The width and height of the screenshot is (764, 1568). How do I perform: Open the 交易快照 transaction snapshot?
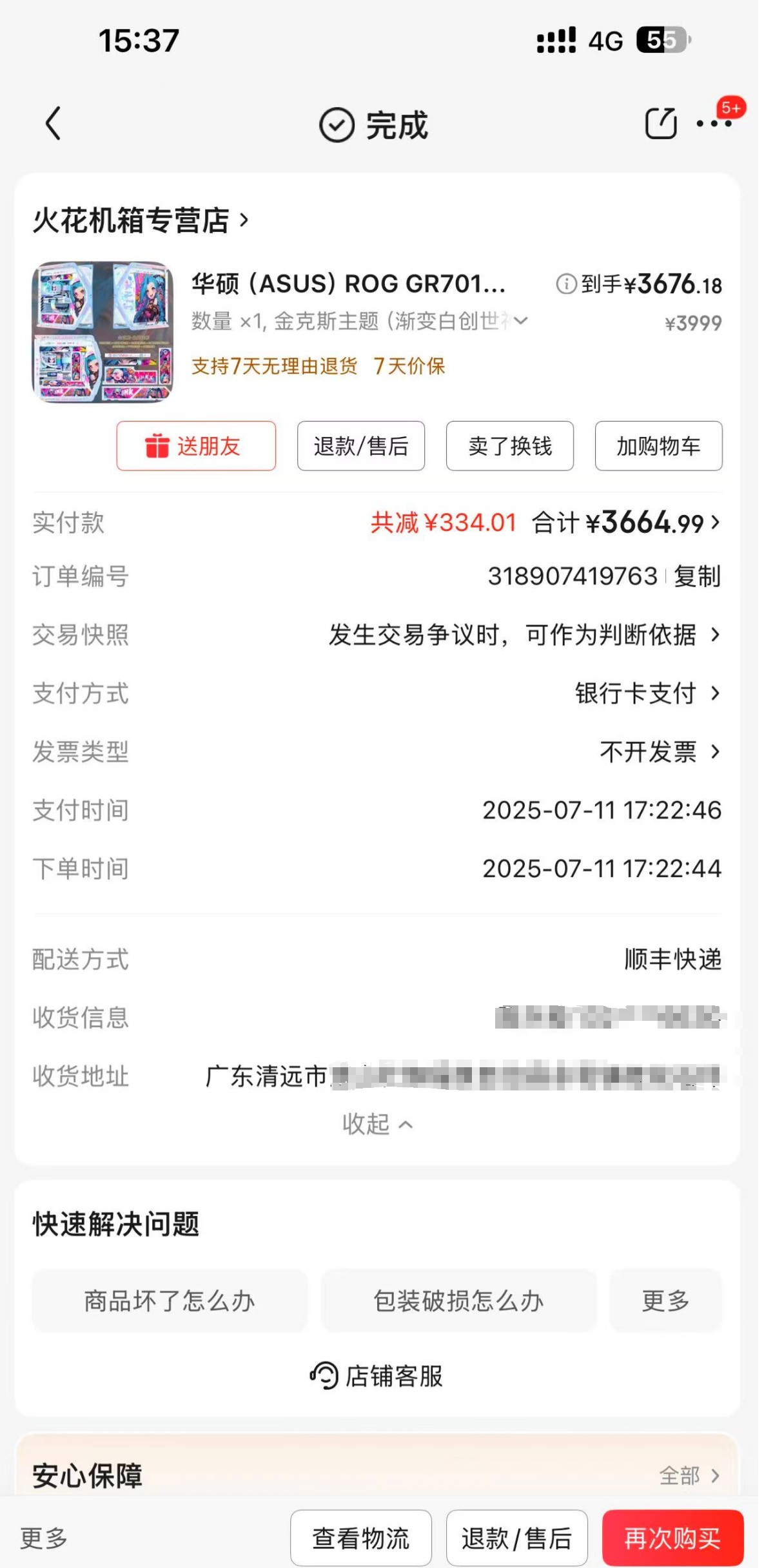coord(524,635)
